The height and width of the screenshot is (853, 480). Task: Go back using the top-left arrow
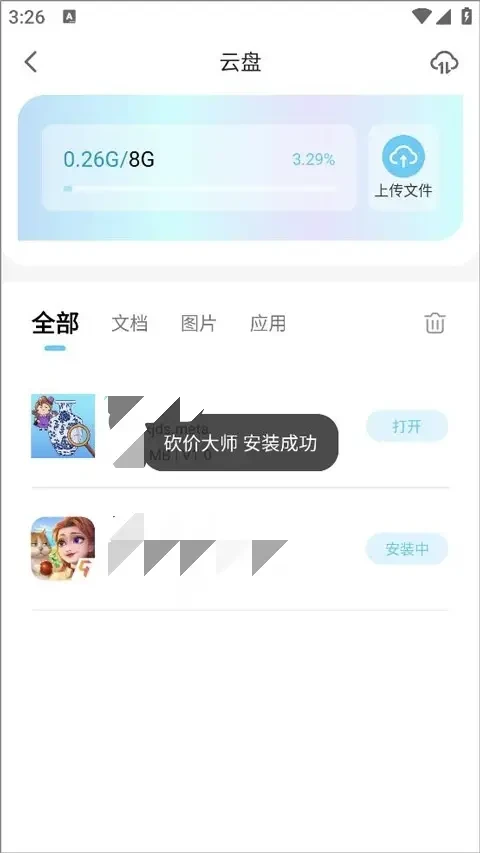[x=31, y=62]
